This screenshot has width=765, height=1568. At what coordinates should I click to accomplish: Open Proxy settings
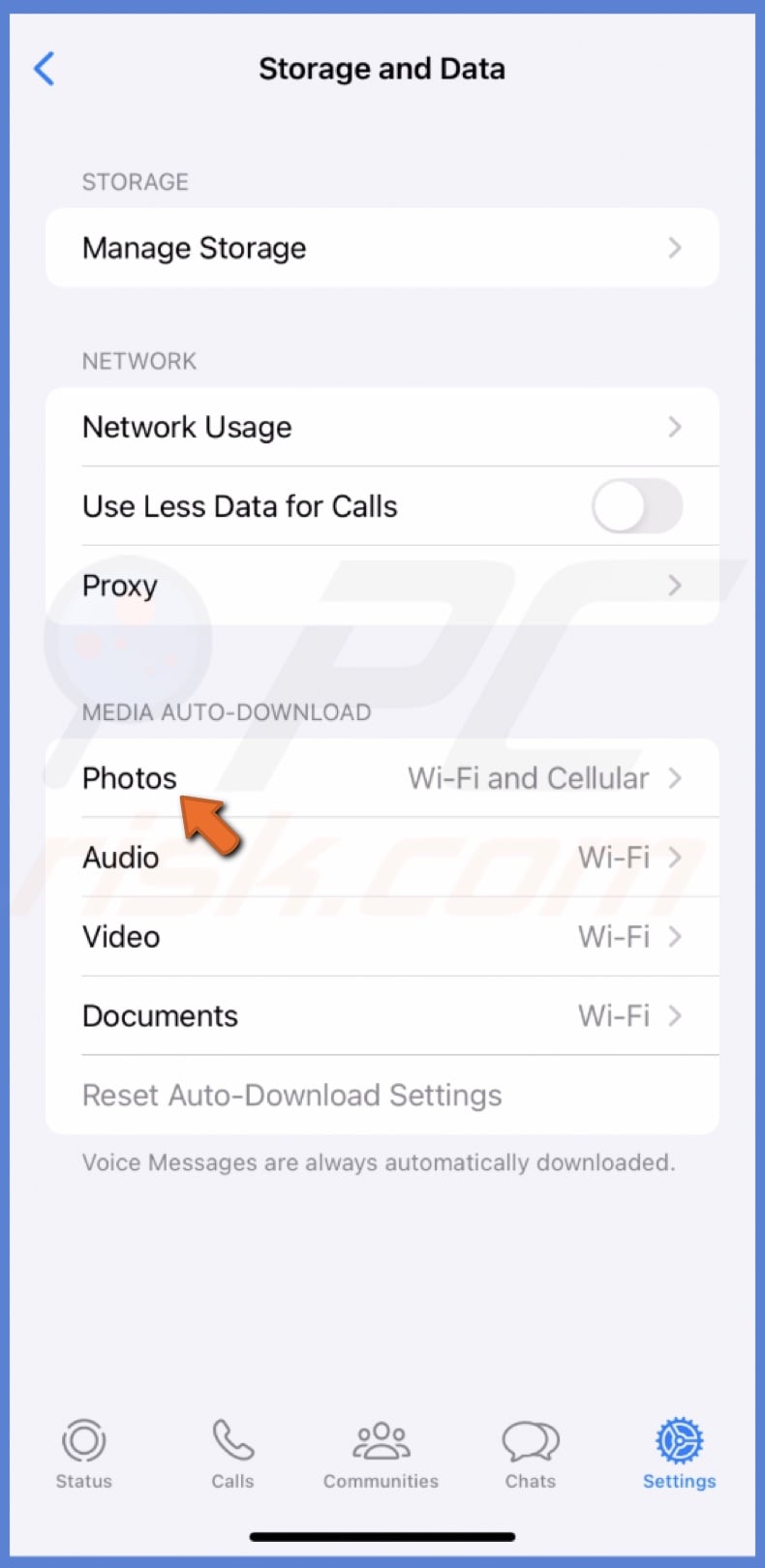tap(382, 586)
